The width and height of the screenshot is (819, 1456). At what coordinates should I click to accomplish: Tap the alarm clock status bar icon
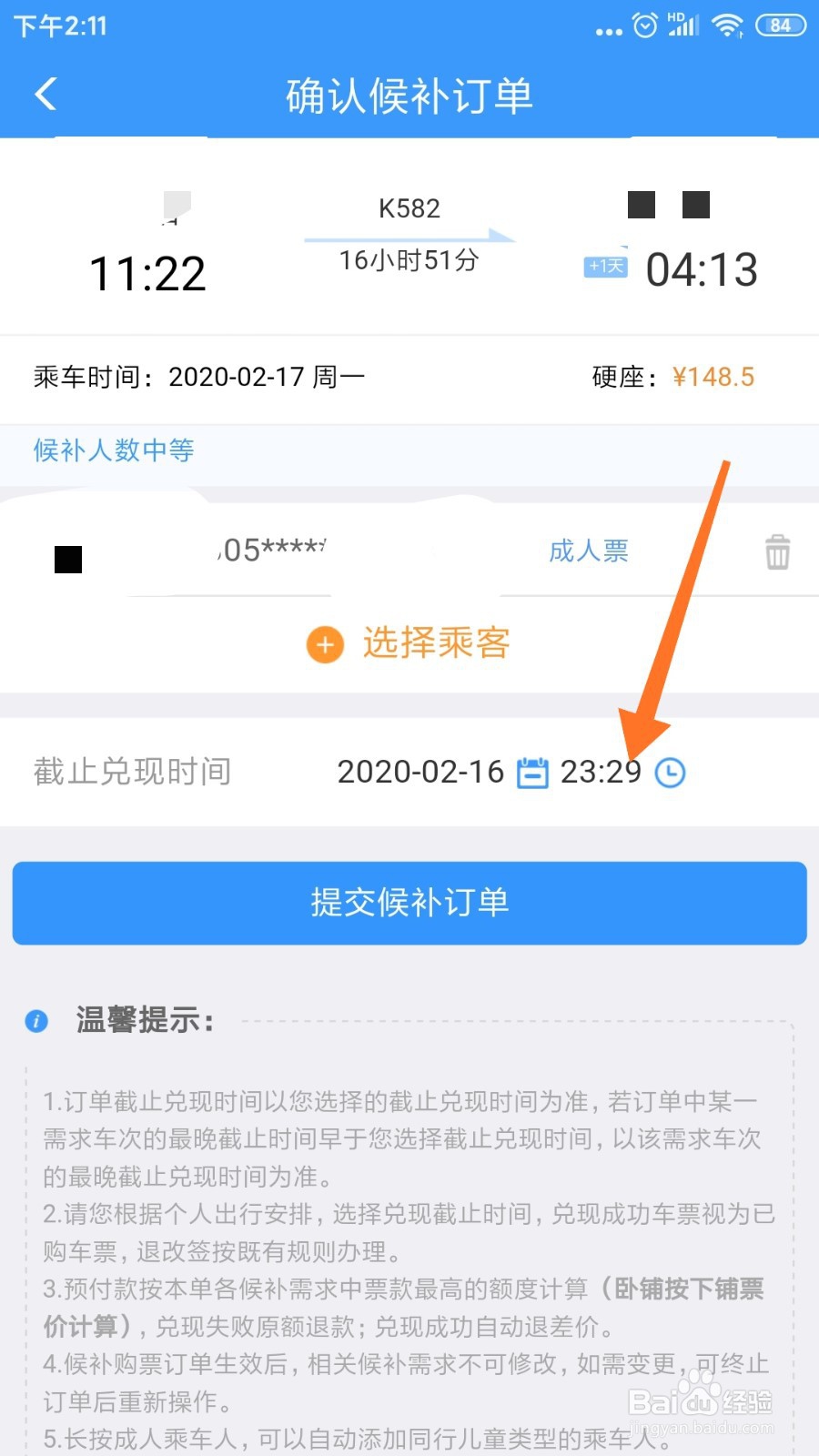644,25
